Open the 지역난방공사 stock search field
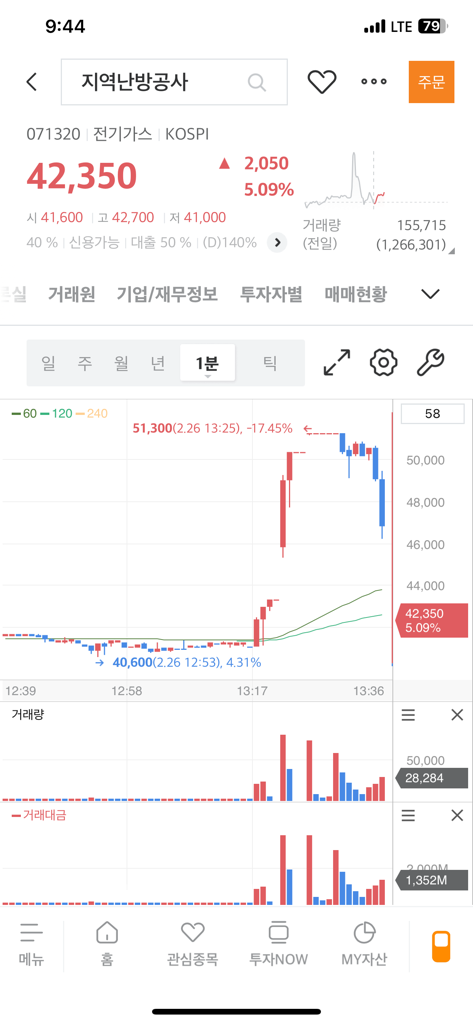 point(174,82)
